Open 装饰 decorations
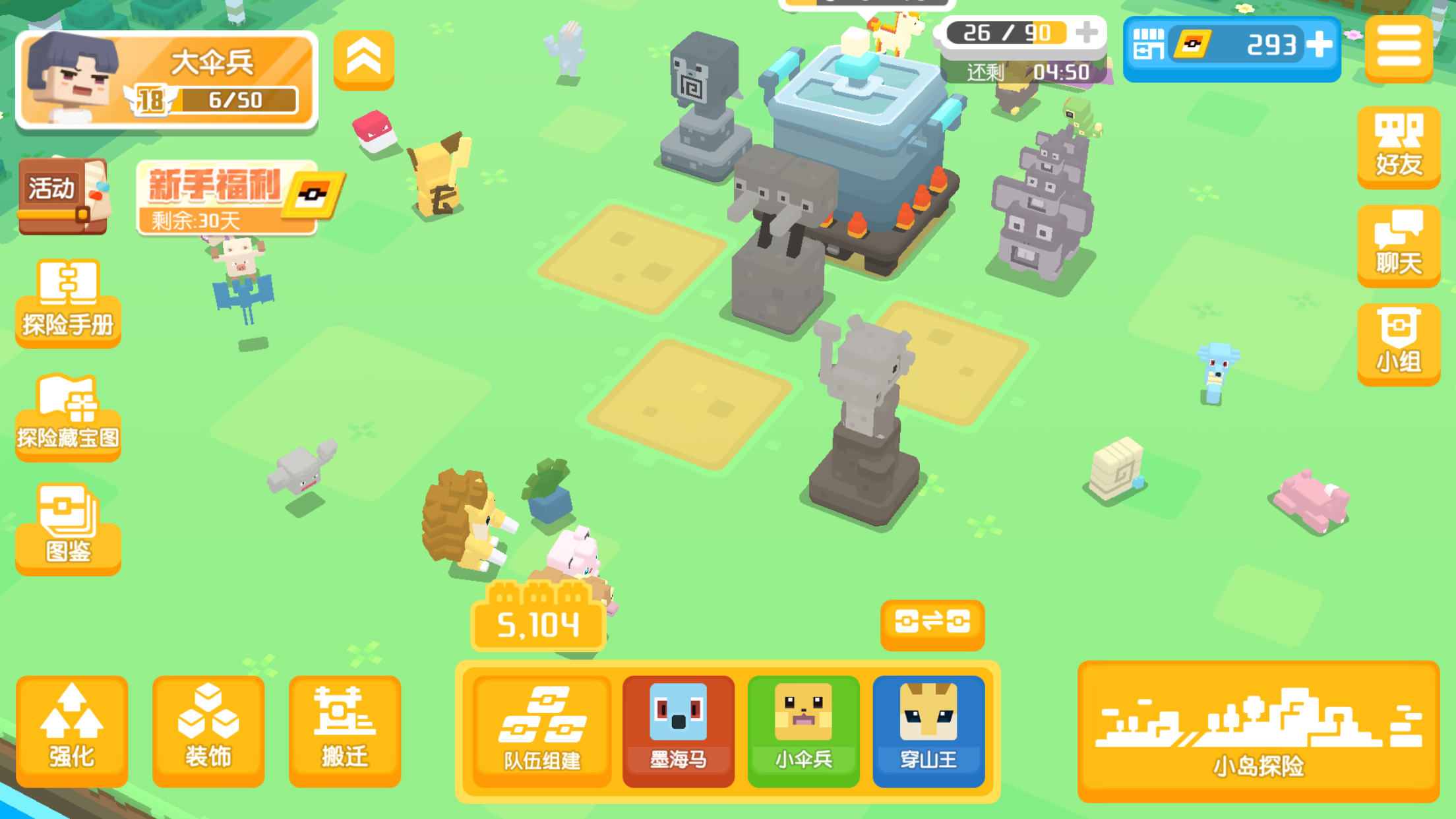This screenshot has width=1456, height=819. pos(208,731)
